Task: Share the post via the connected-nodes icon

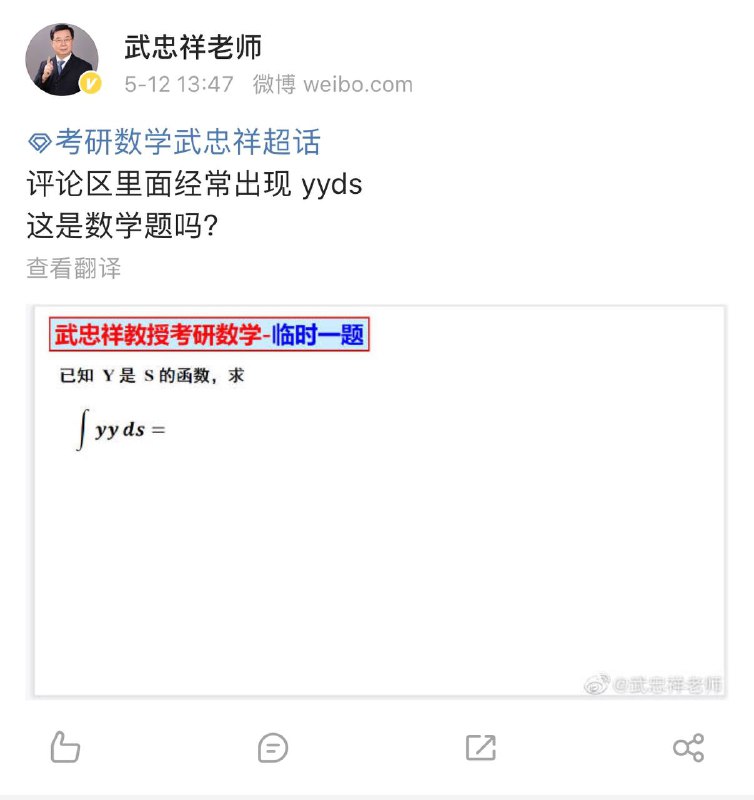Action: (689, 746)
